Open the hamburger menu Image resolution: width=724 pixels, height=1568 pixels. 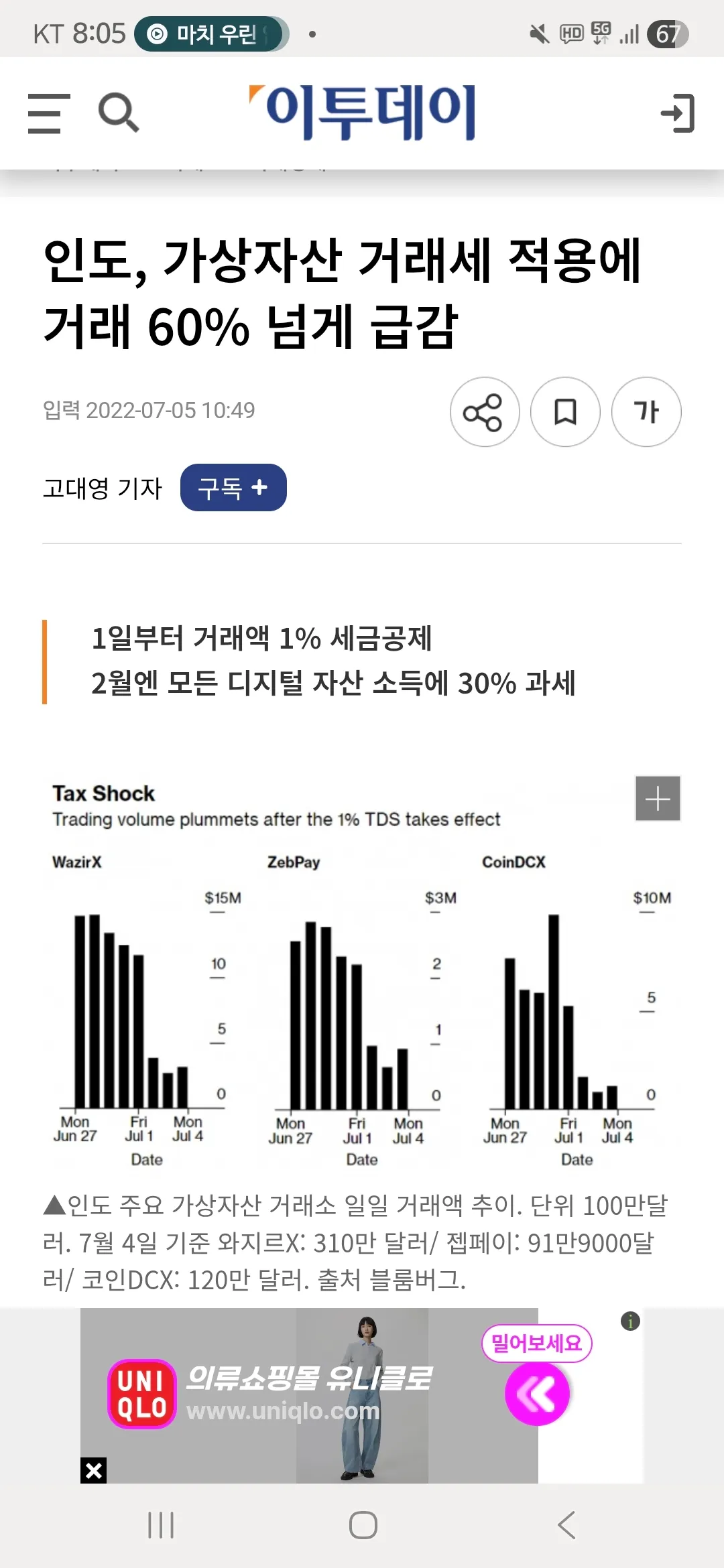point(48,113)
